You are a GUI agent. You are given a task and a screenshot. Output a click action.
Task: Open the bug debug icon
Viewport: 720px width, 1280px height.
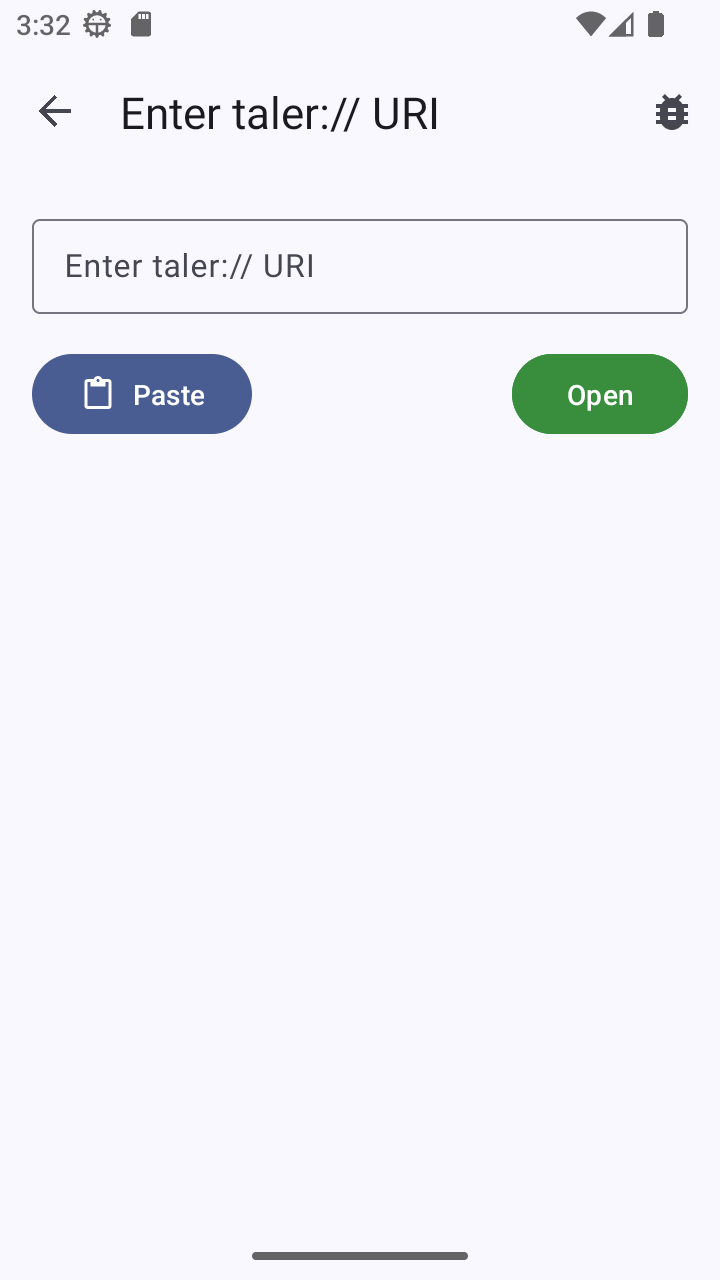(x=671, y=112)
